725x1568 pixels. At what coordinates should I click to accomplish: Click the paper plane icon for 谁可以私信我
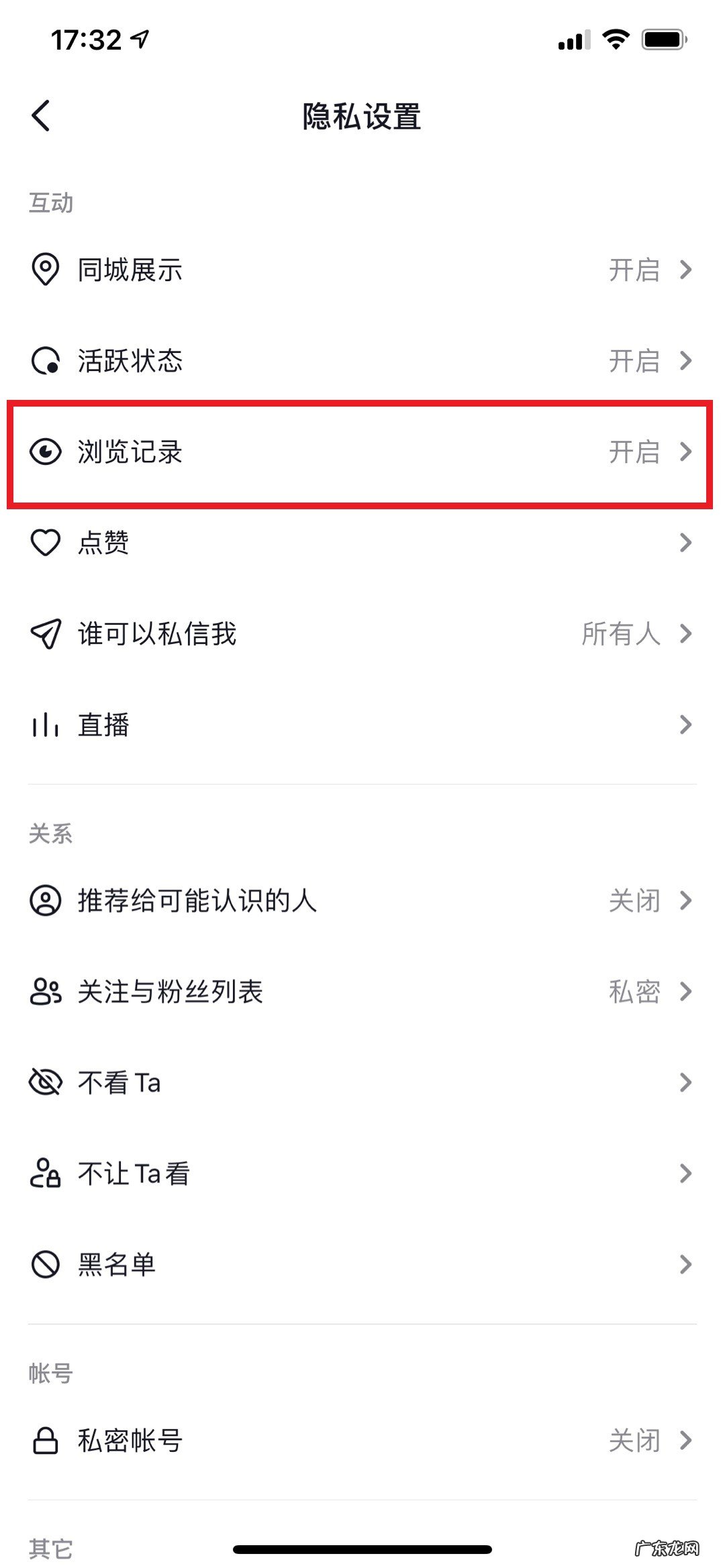click(44, 633)
